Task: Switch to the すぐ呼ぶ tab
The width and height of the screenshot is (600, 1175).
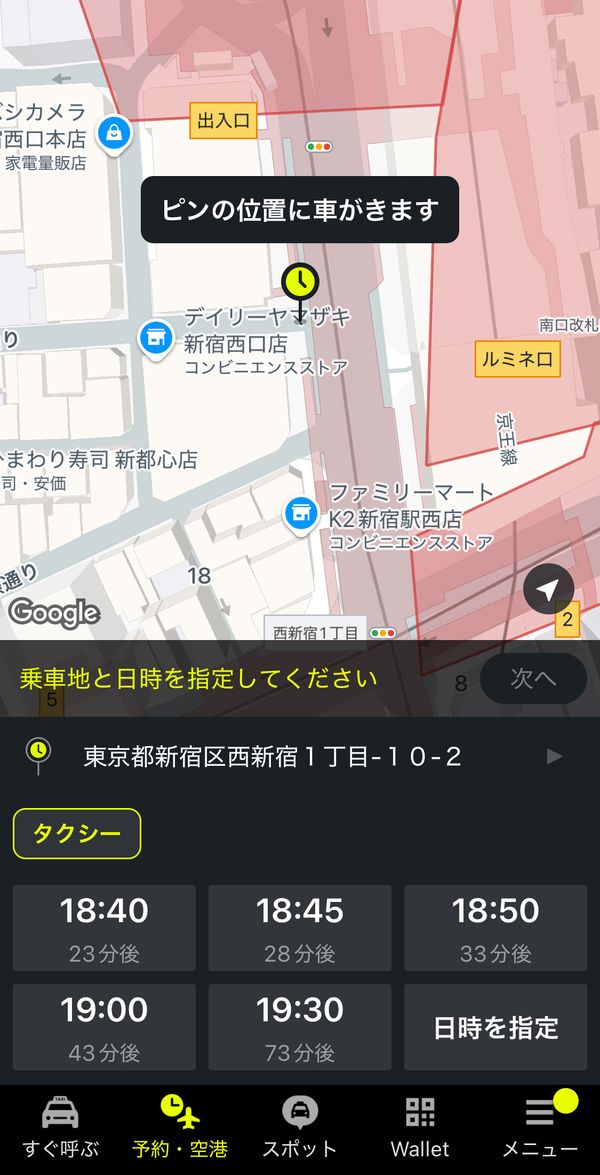Action: pyautogui.click(x=60, y=1128)
